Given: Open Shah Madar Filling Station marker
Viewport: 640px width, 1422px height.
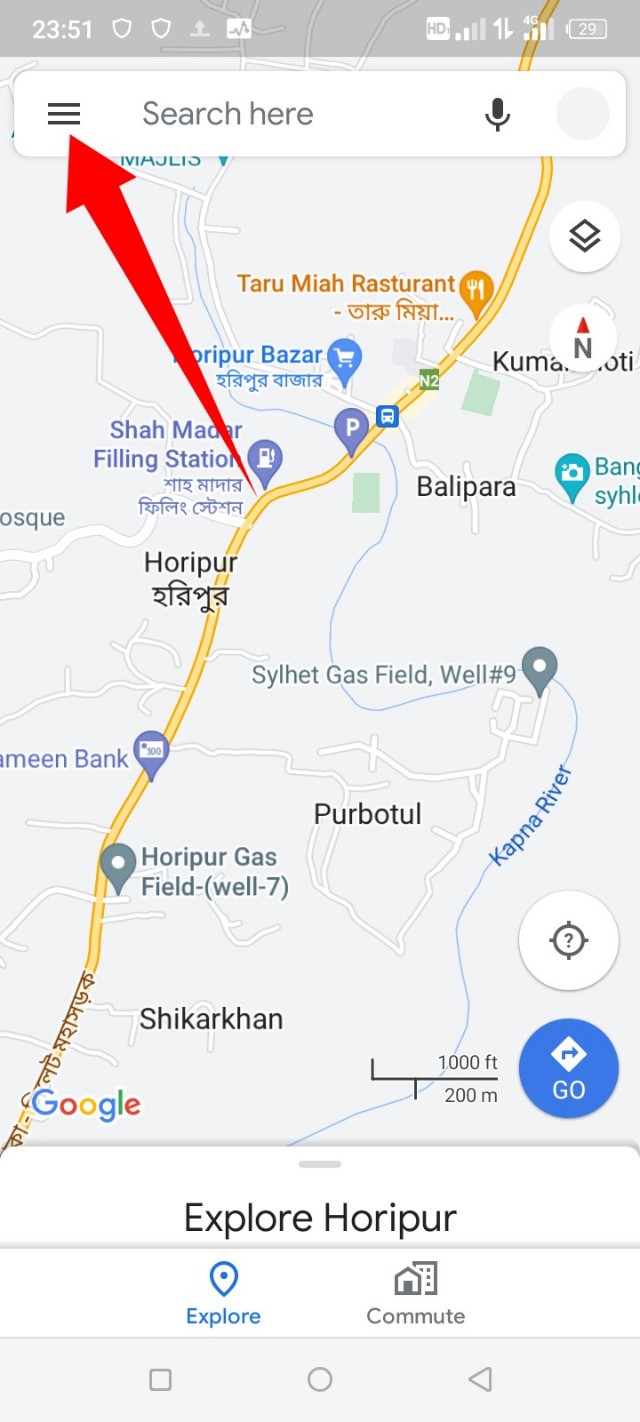Looking at the screenshot, I should point(265,459).
